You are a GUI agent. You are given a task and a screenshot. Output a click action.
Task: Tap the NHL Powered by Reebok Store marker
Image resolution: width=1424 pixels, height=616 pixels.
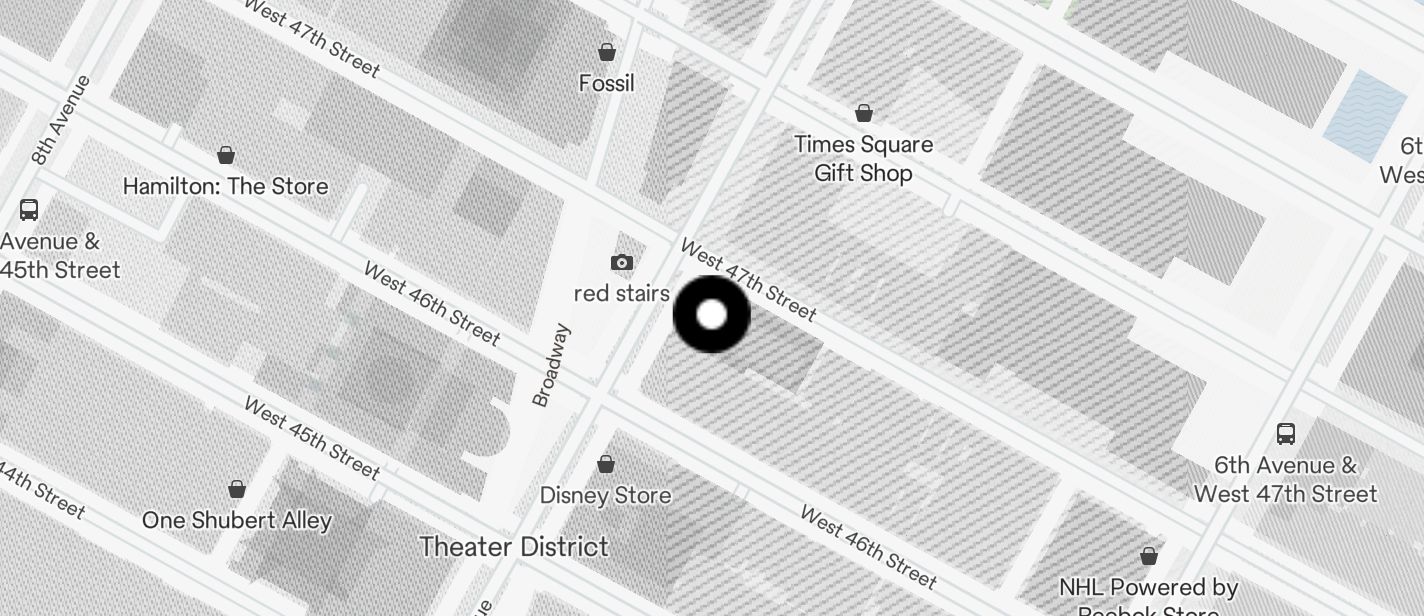tap(1149, 555)
